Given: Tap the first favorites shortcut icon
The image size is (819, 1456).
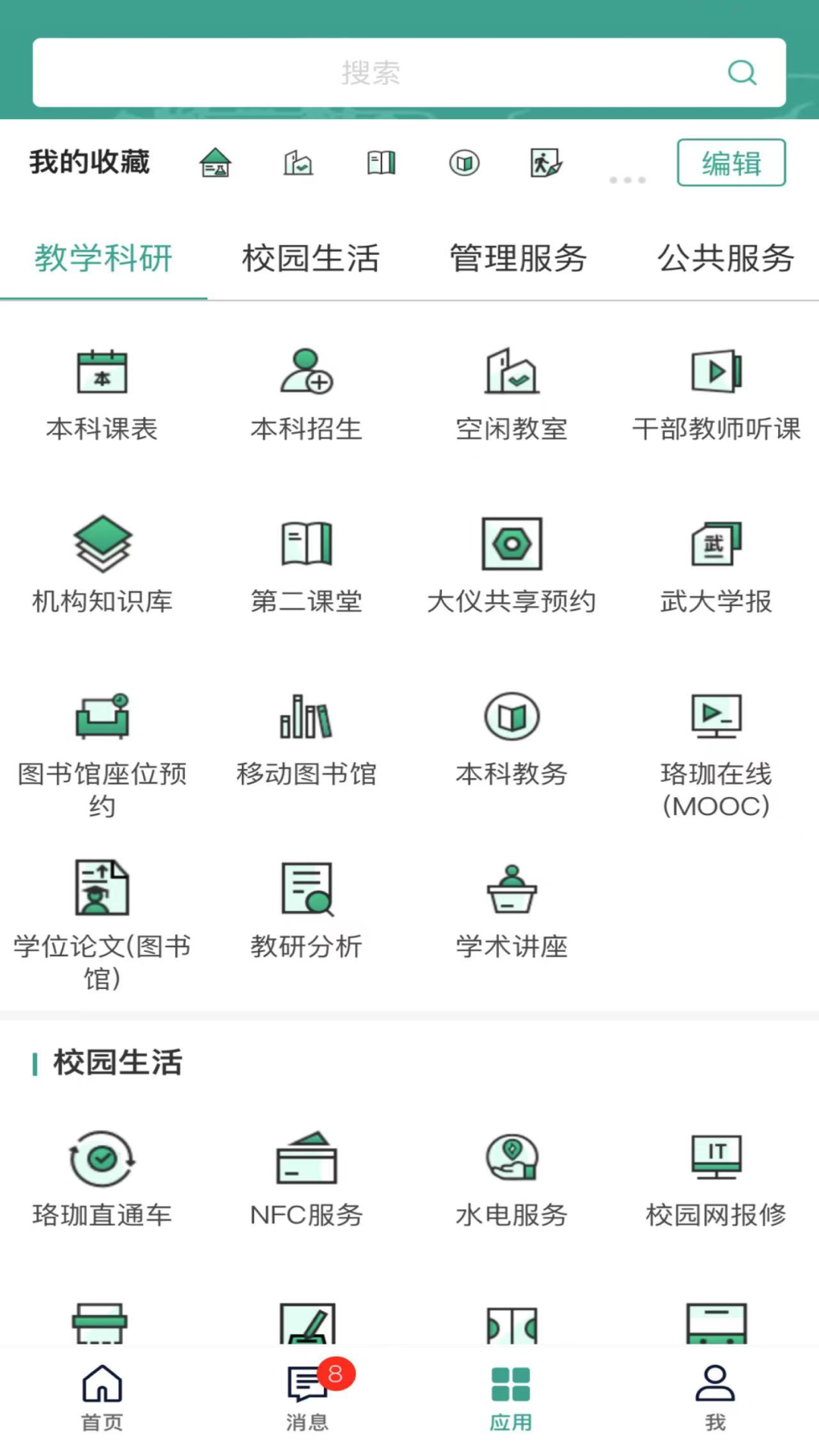Looking at the screenshot, I should point(215,162).
